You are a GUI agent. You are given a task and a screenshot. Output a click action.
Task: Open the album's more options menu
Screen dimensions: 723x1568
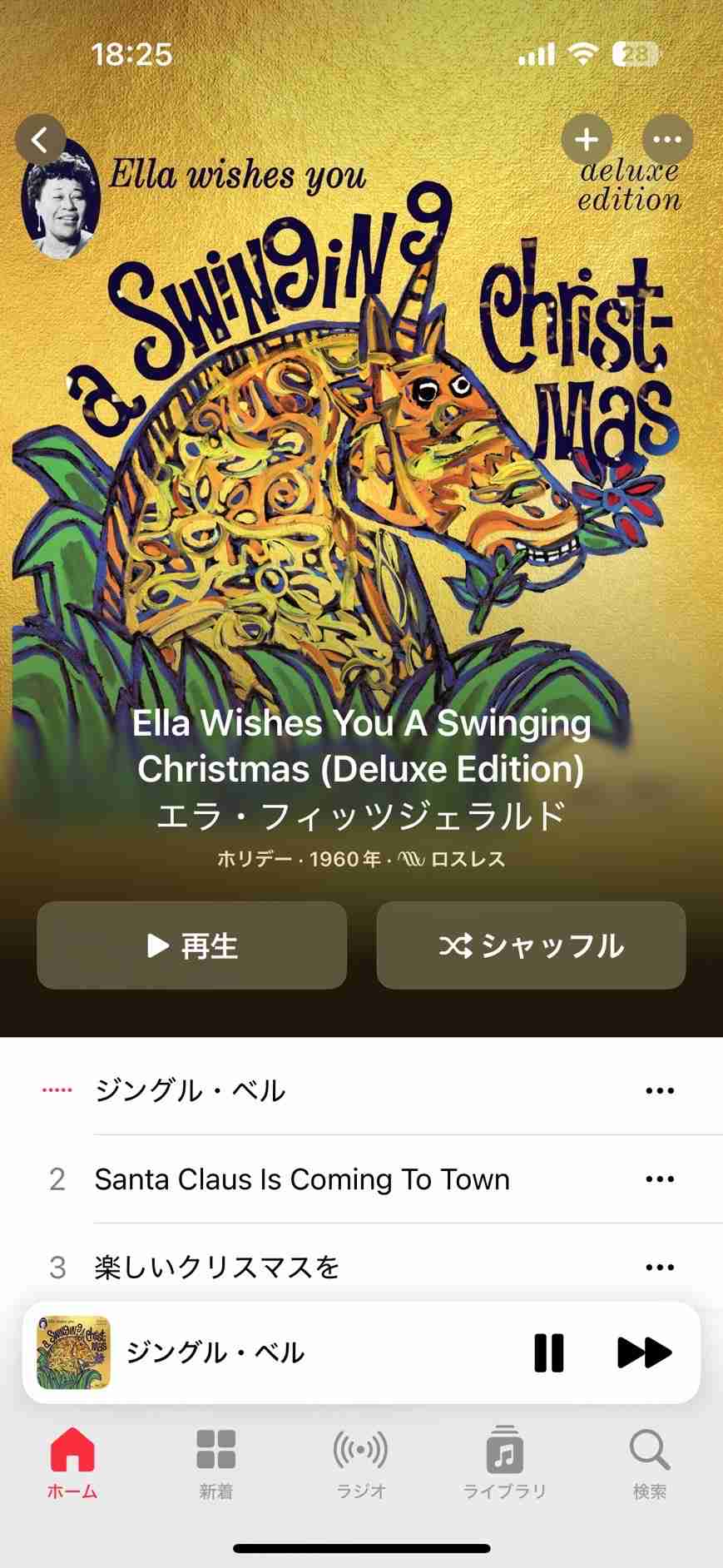[667, 139]
